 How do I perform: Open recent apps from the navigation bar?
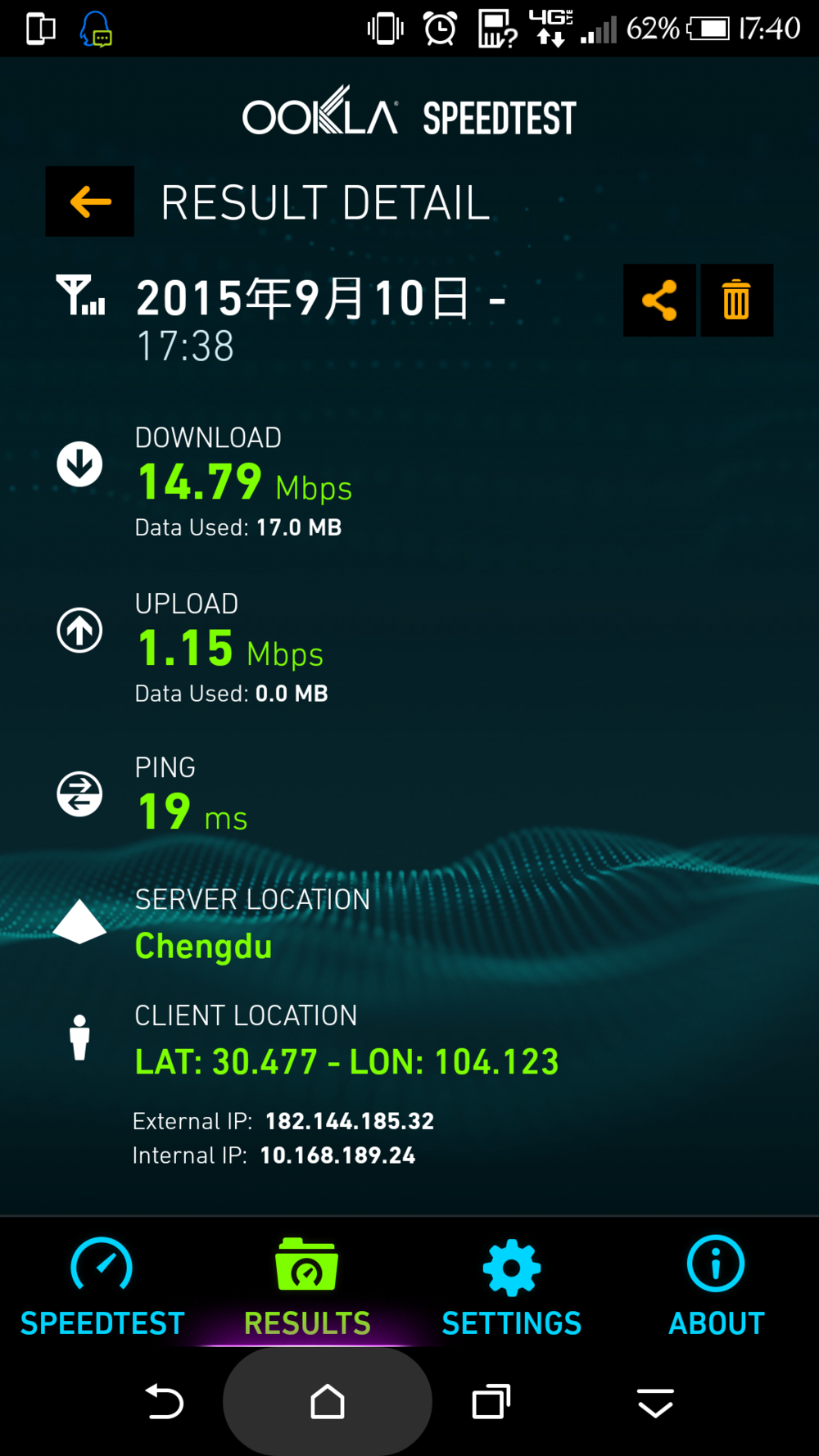pyautogui.click(x=491, y=1401)
